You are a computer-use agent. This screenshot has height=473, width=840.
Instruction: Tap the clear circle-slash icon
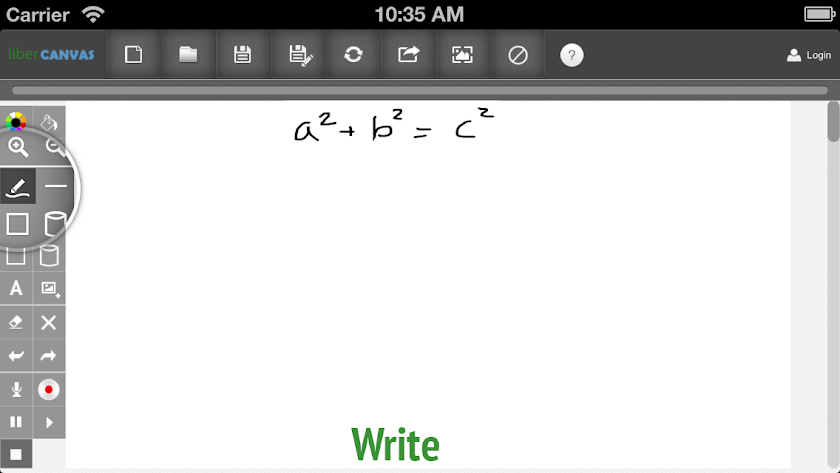tap(518, 55)
